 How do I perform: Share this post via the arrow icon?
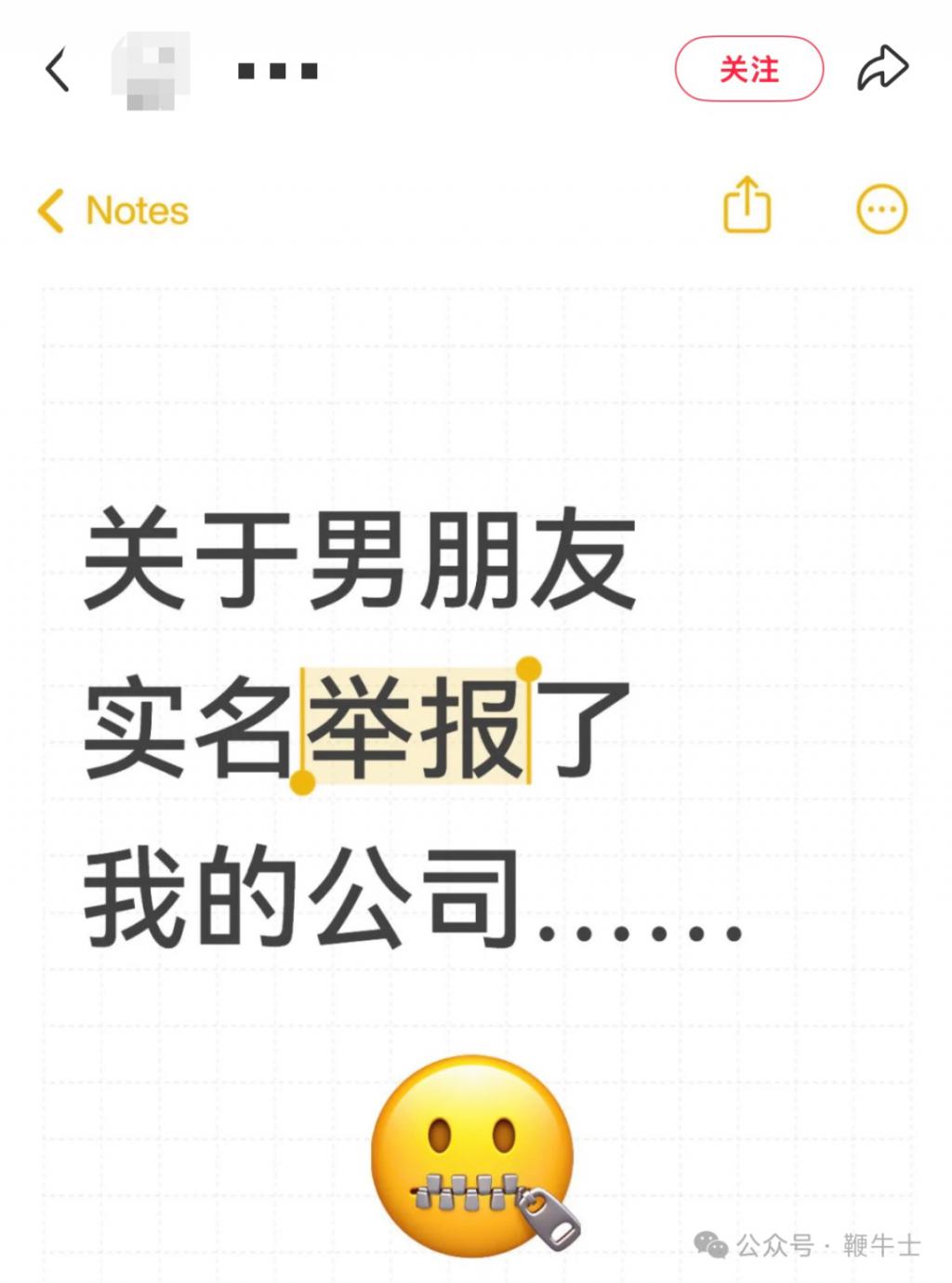pyautogui.click(x=882, y=68)
